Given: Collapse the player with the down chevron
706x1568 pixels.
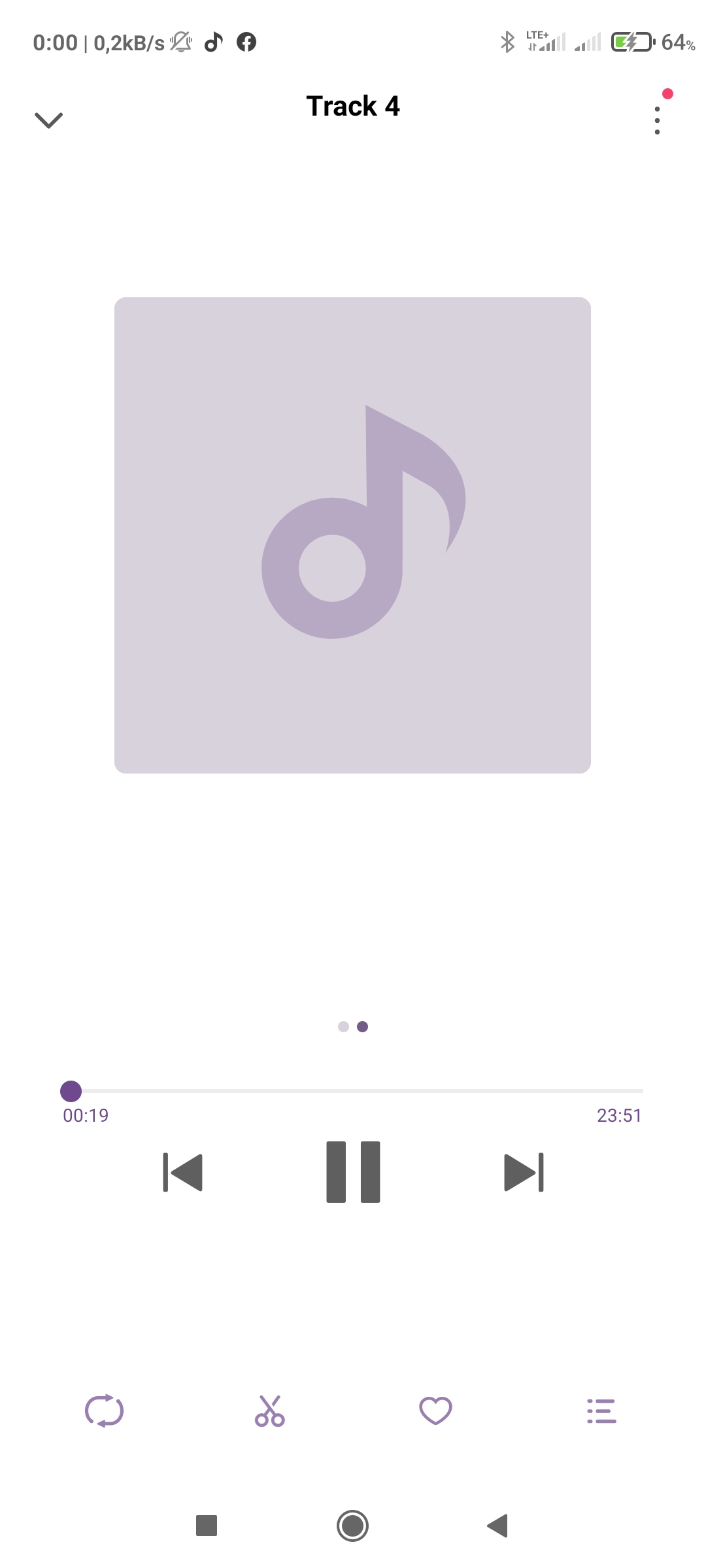Looking at the screenshot, I should [x=48, y=120].
